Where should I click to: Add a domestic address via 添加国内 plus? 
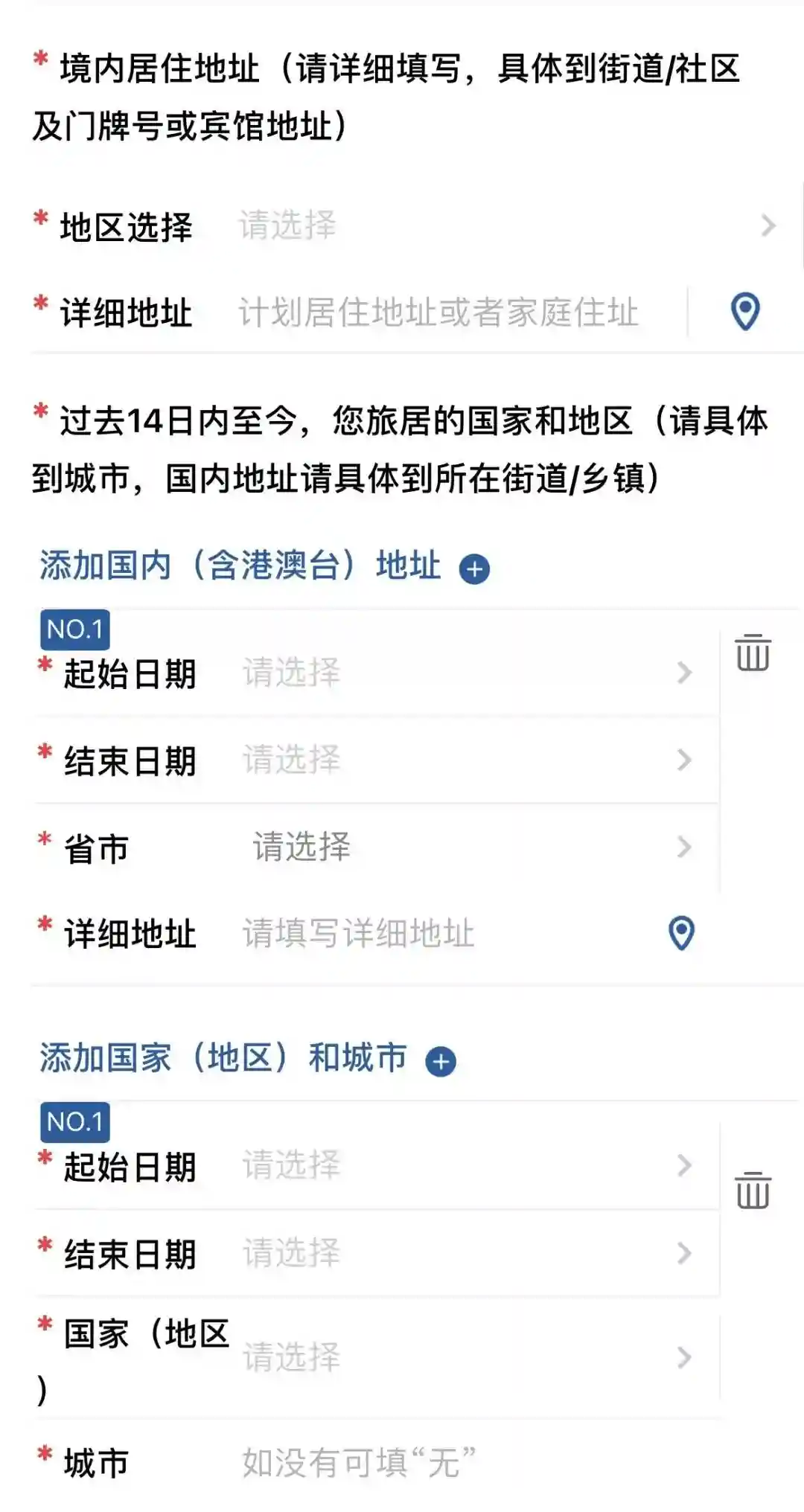(x=475, y=569)
